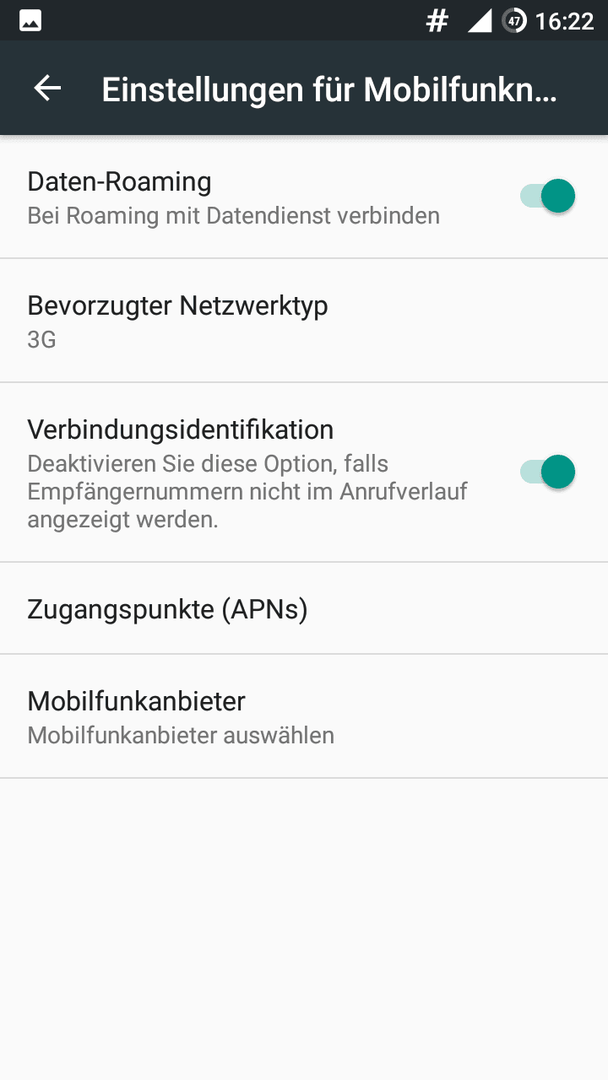Open Mobilfunkanbieter auswählen row

tap(304, 716)
